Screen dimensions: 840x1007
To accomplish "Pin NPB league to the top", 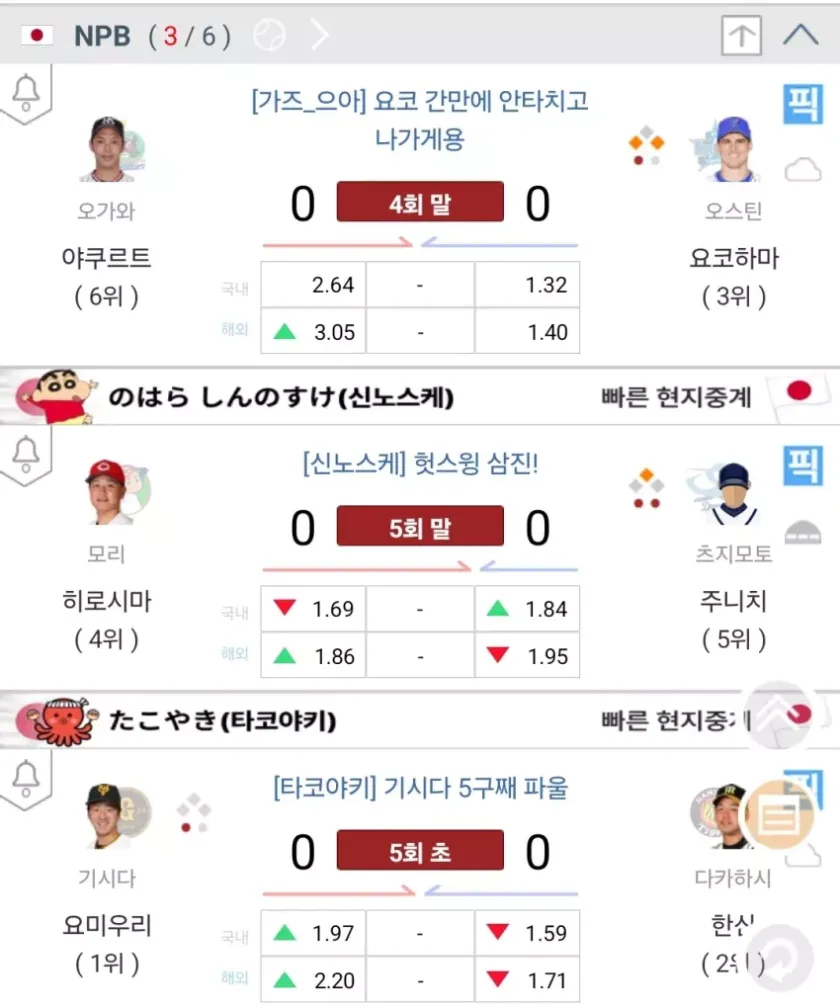I will click(741, 36).
